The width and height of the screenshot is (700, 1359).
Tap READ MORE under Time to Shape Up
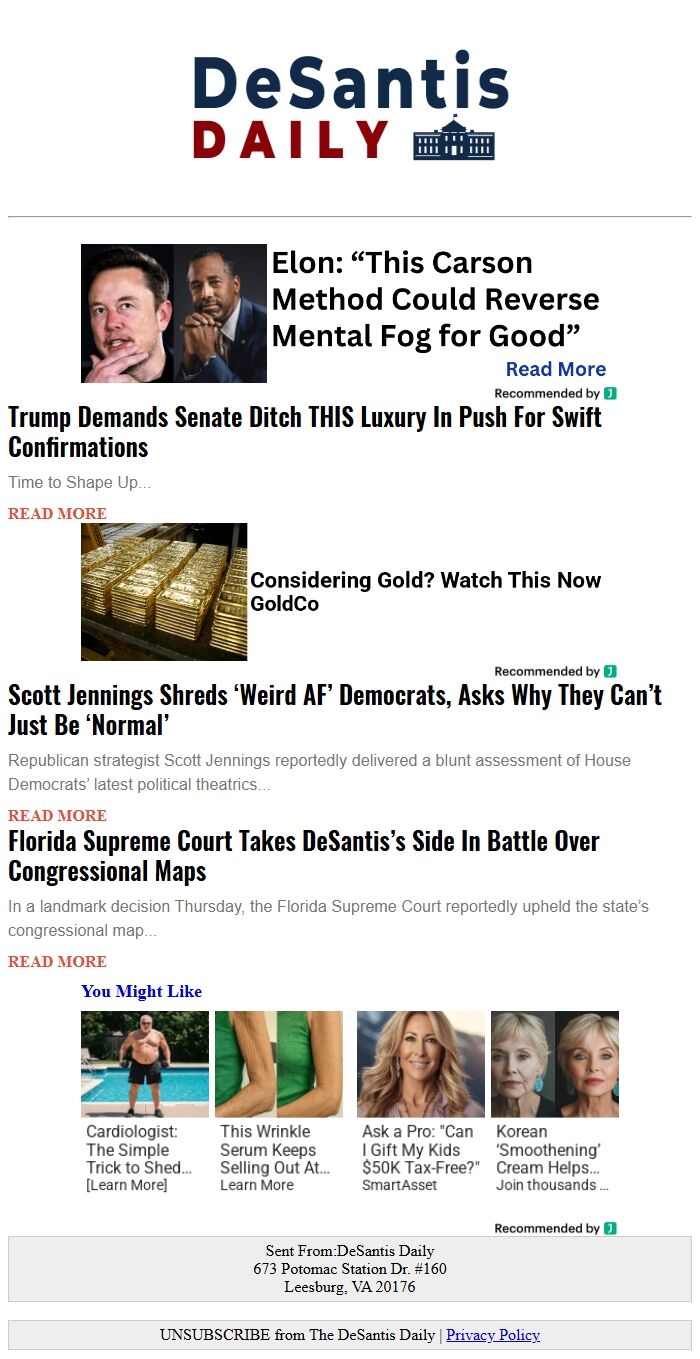tap(57, 513)
